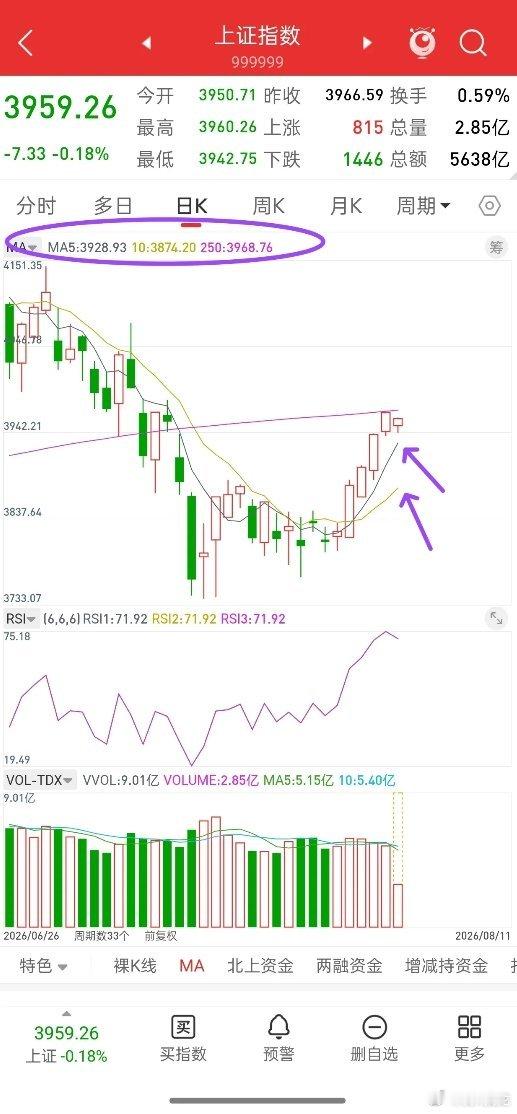Enlarge the RSI panel with expand icon
The width and height of the screenshot is (517, 1114).
[496, 619]
